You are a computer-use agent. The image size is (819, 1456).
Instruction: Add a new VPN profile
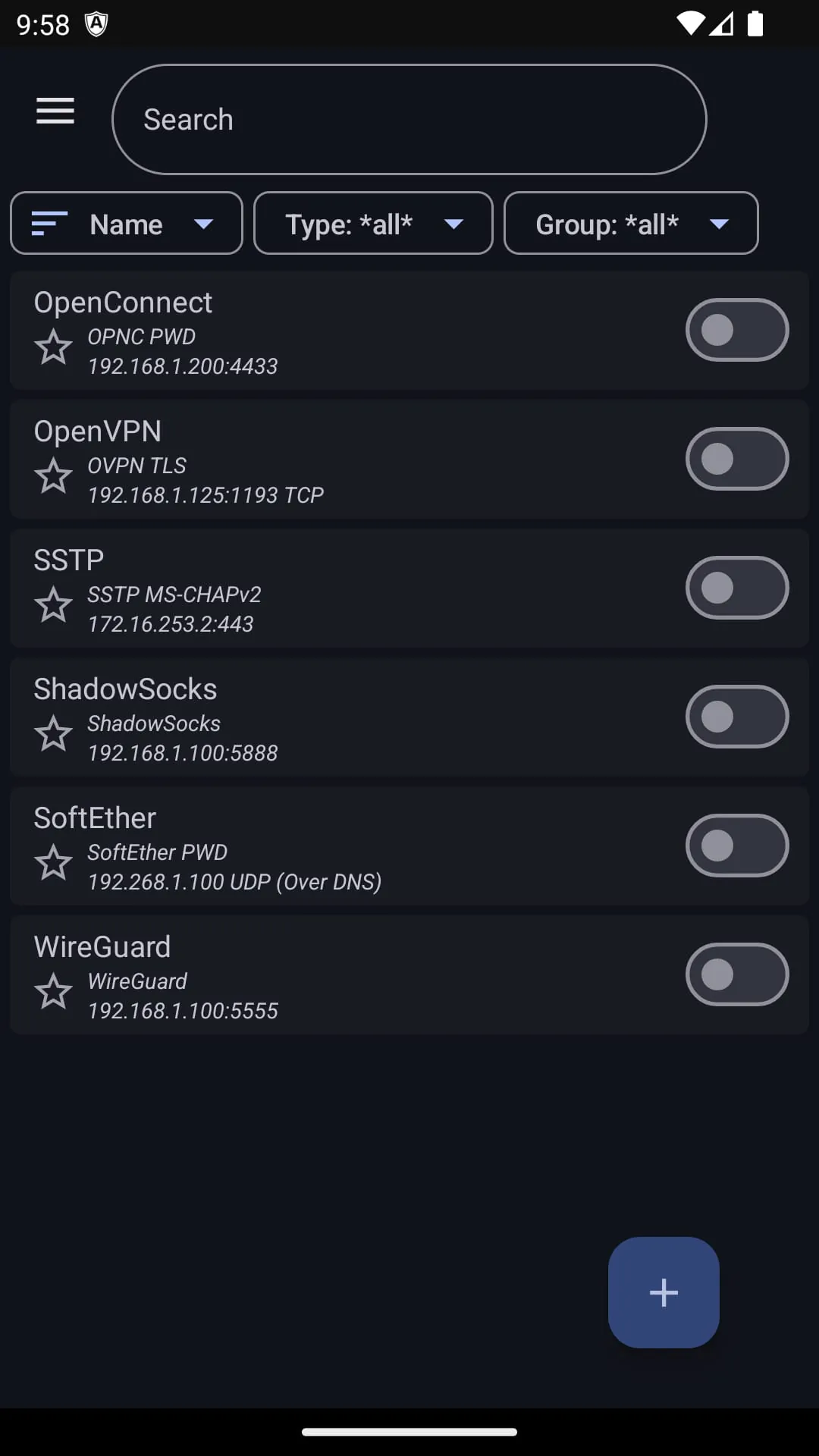coord(664,1292)
